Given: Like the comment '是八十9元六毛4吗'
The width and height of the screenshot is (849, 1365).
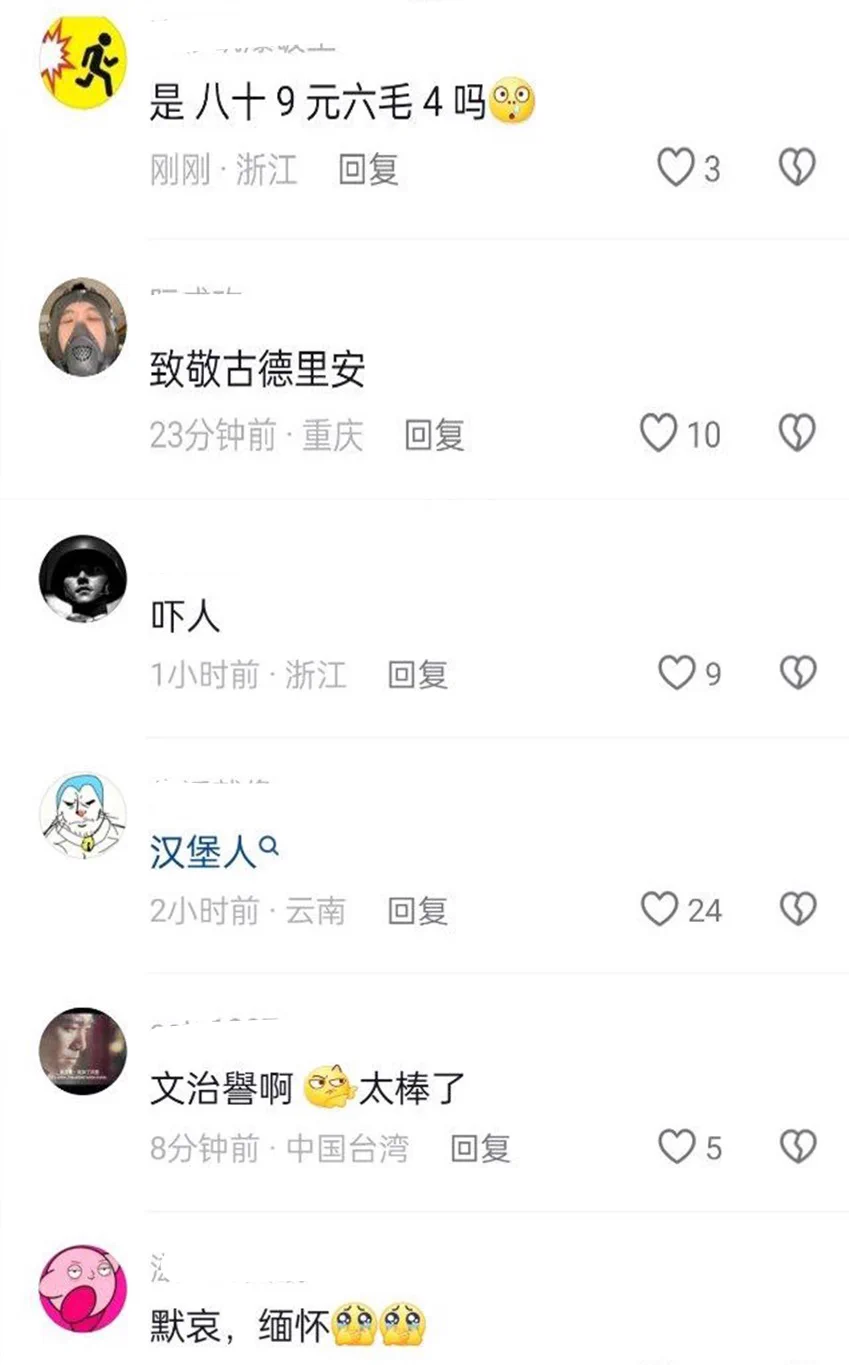Looking at the screenshot, I should click(675, 167).
